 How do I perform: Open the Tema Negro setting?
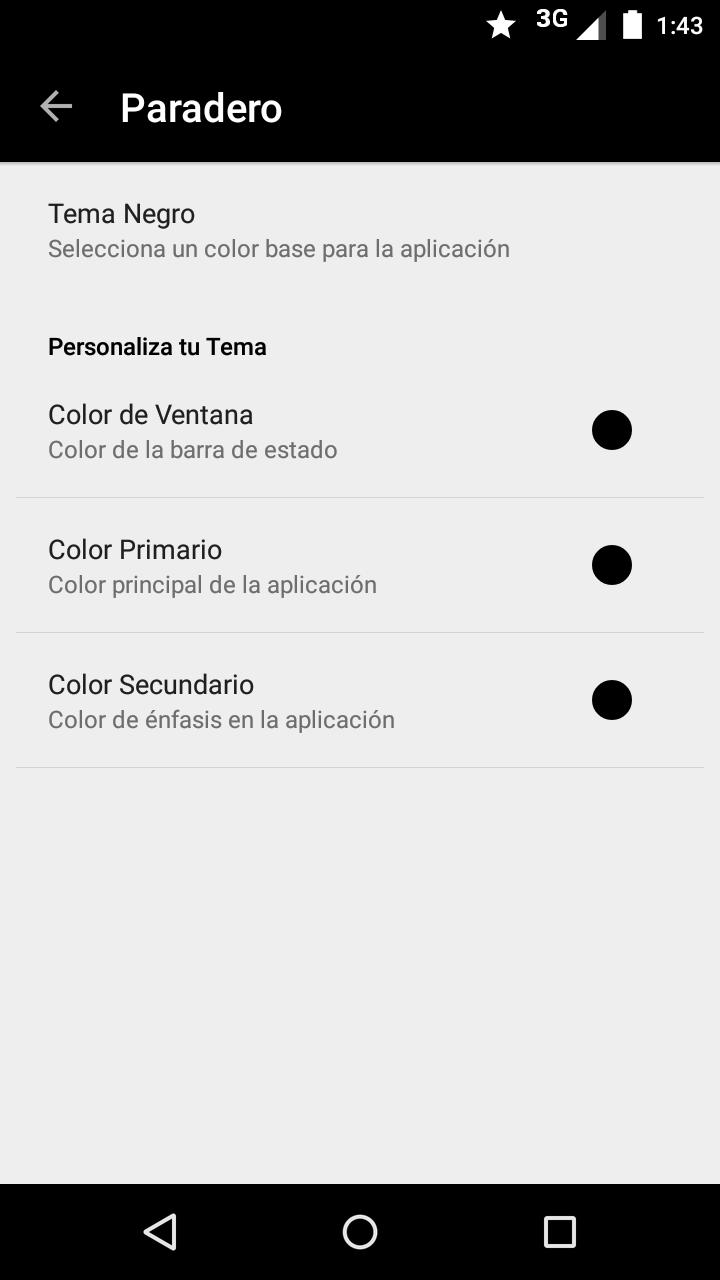280,228
